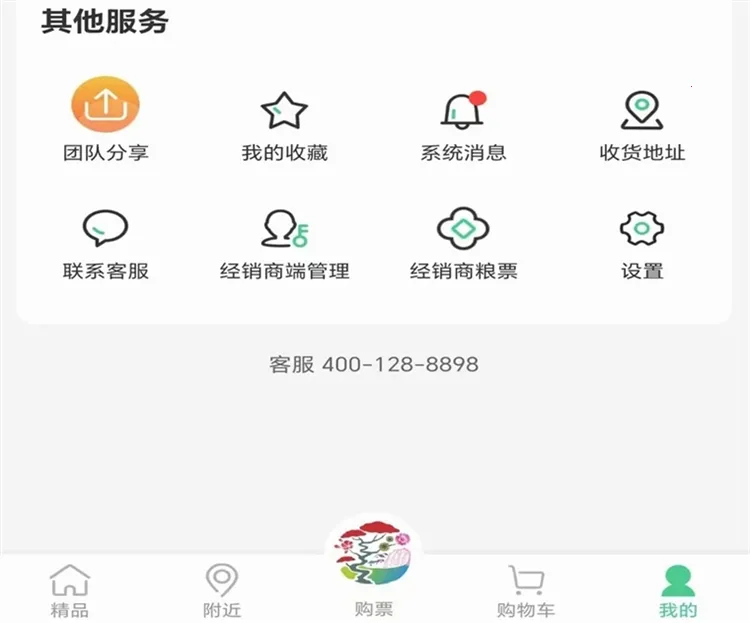Image resolution: width=750 pixels, height=623 pixels.
Task: Go to the 购物车 shopping cart tab
Action: pos(525,590)
